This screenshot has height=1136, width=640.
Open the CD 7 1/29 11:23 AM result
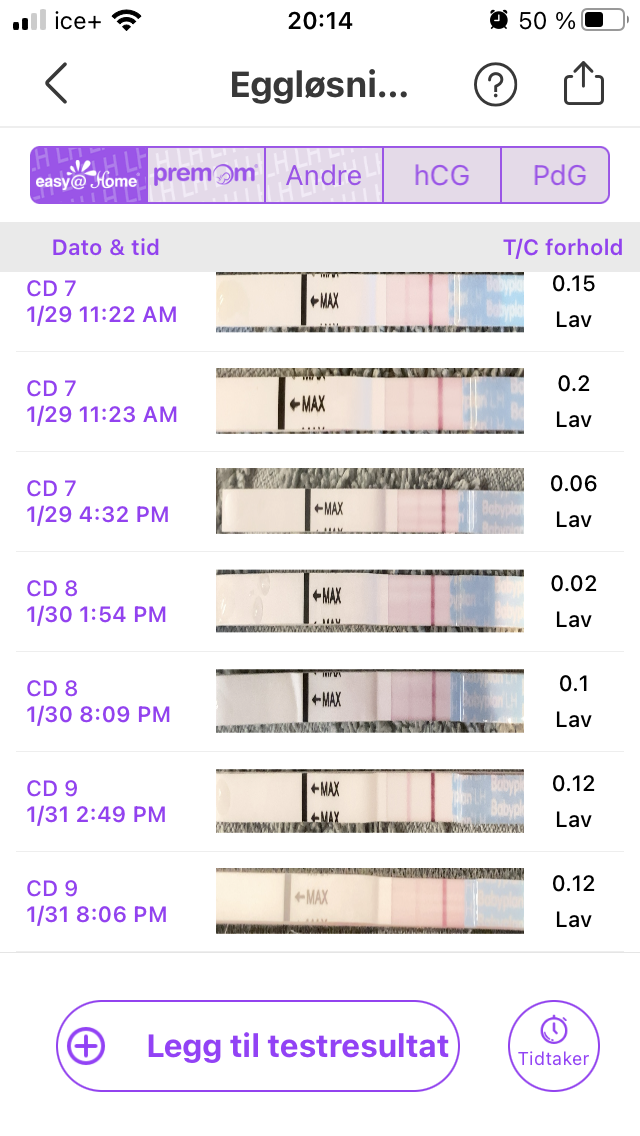pos(320,401)
